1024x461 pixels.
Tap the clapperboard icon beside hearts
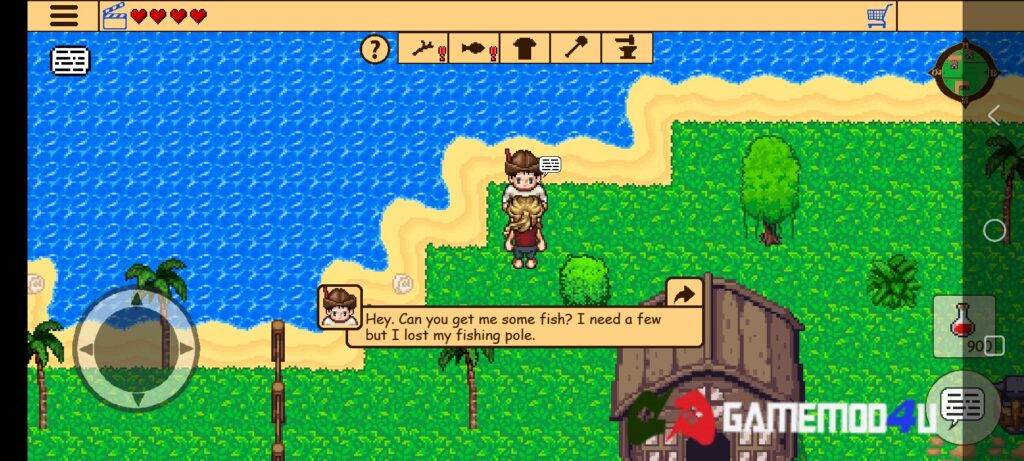coord(115,16)
